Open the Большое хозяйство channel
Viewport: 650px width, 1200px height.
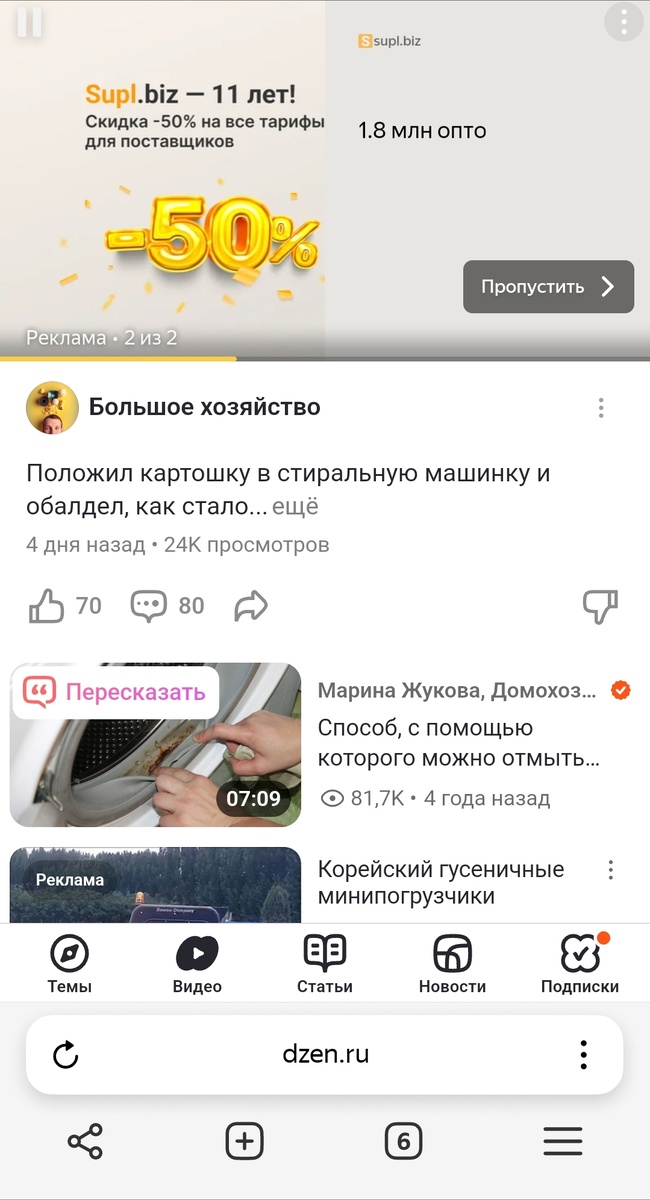204,407
